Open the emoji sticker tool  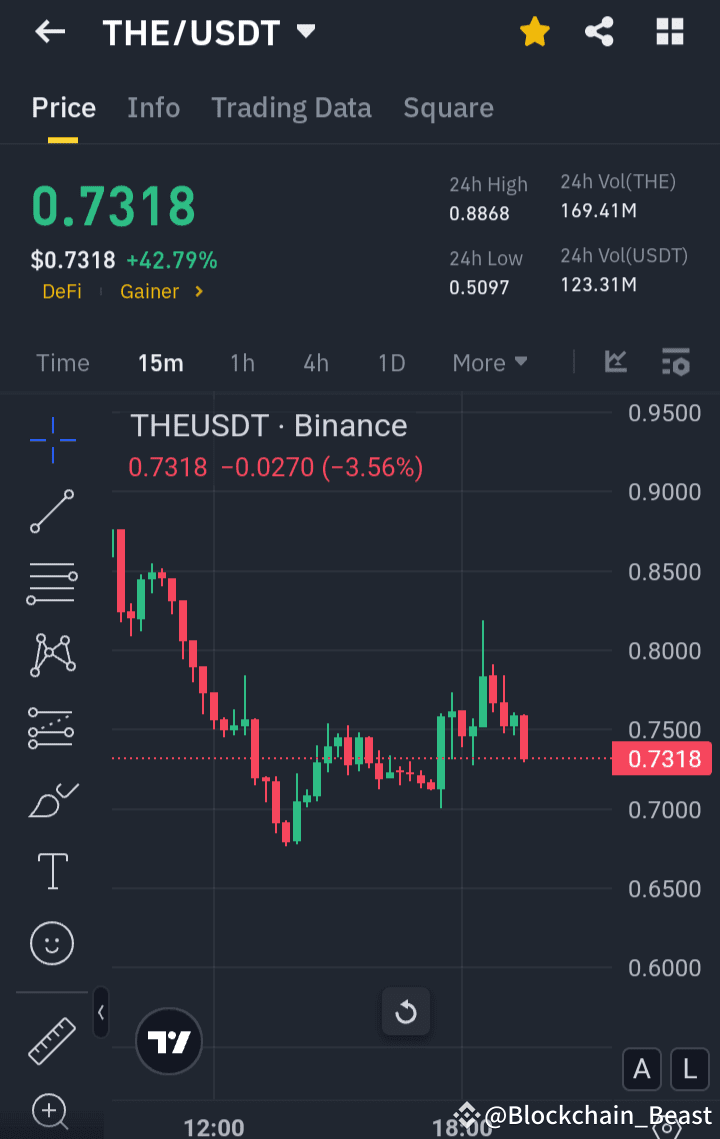click(51, 943)
